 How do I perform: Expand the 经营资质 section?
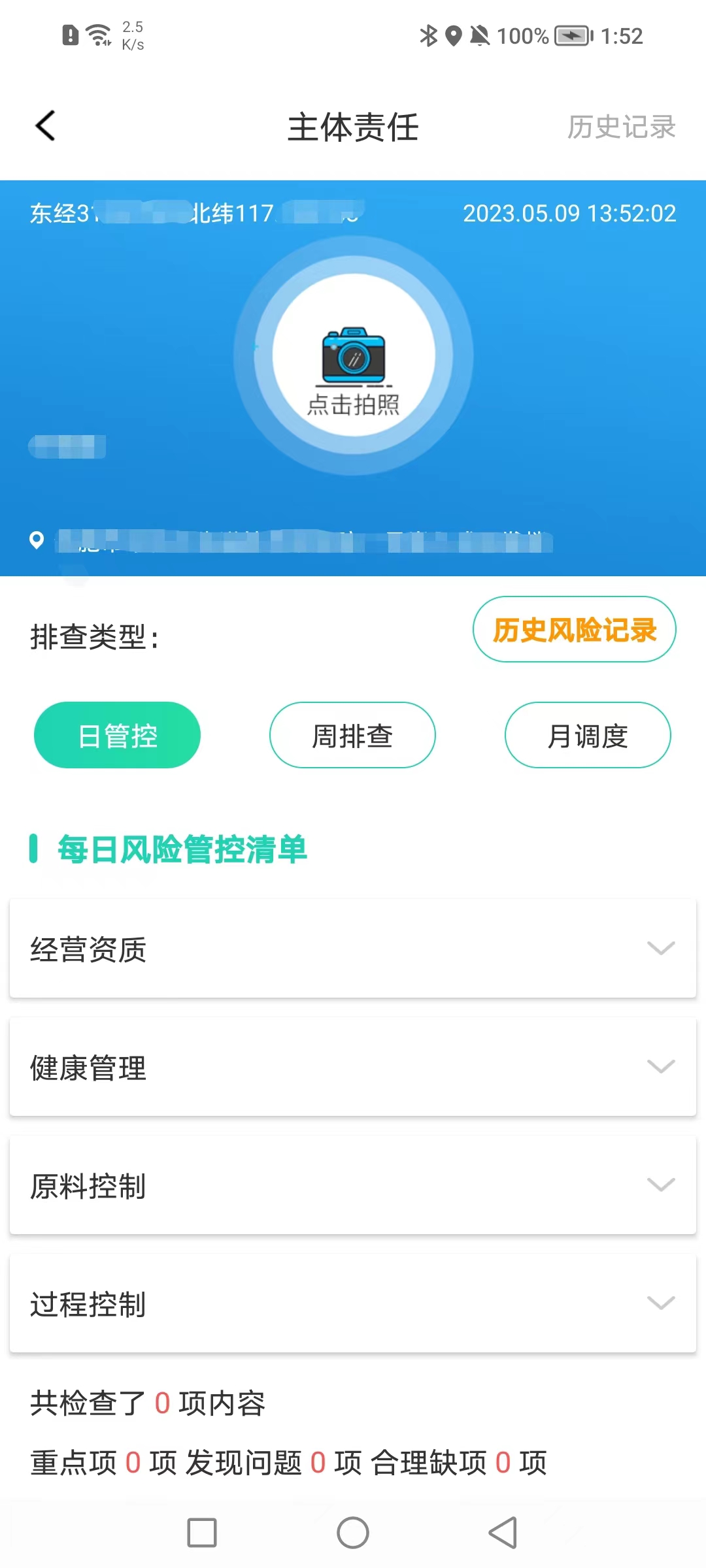click(353, 949)
